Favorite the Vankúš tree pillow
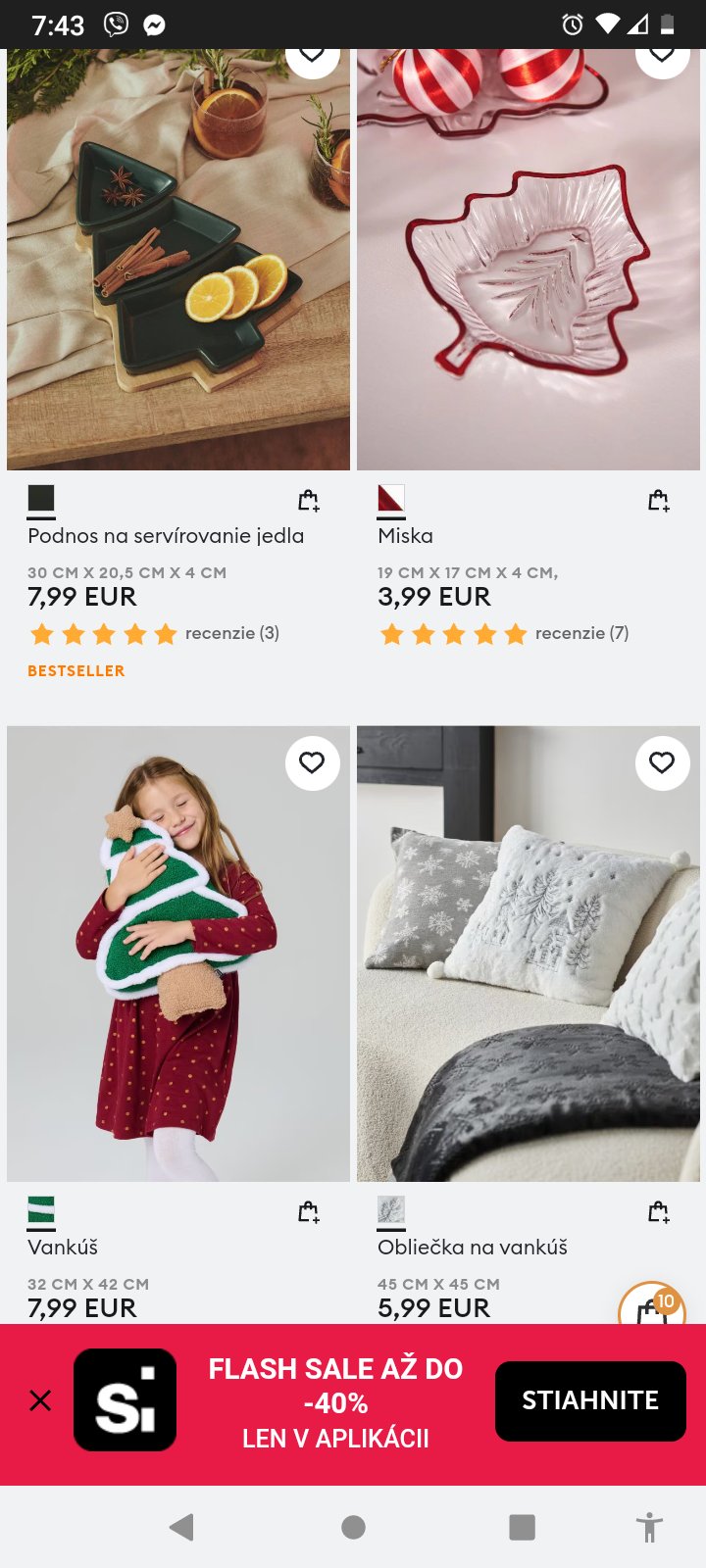706x1568 pixels. pos(312,762)
